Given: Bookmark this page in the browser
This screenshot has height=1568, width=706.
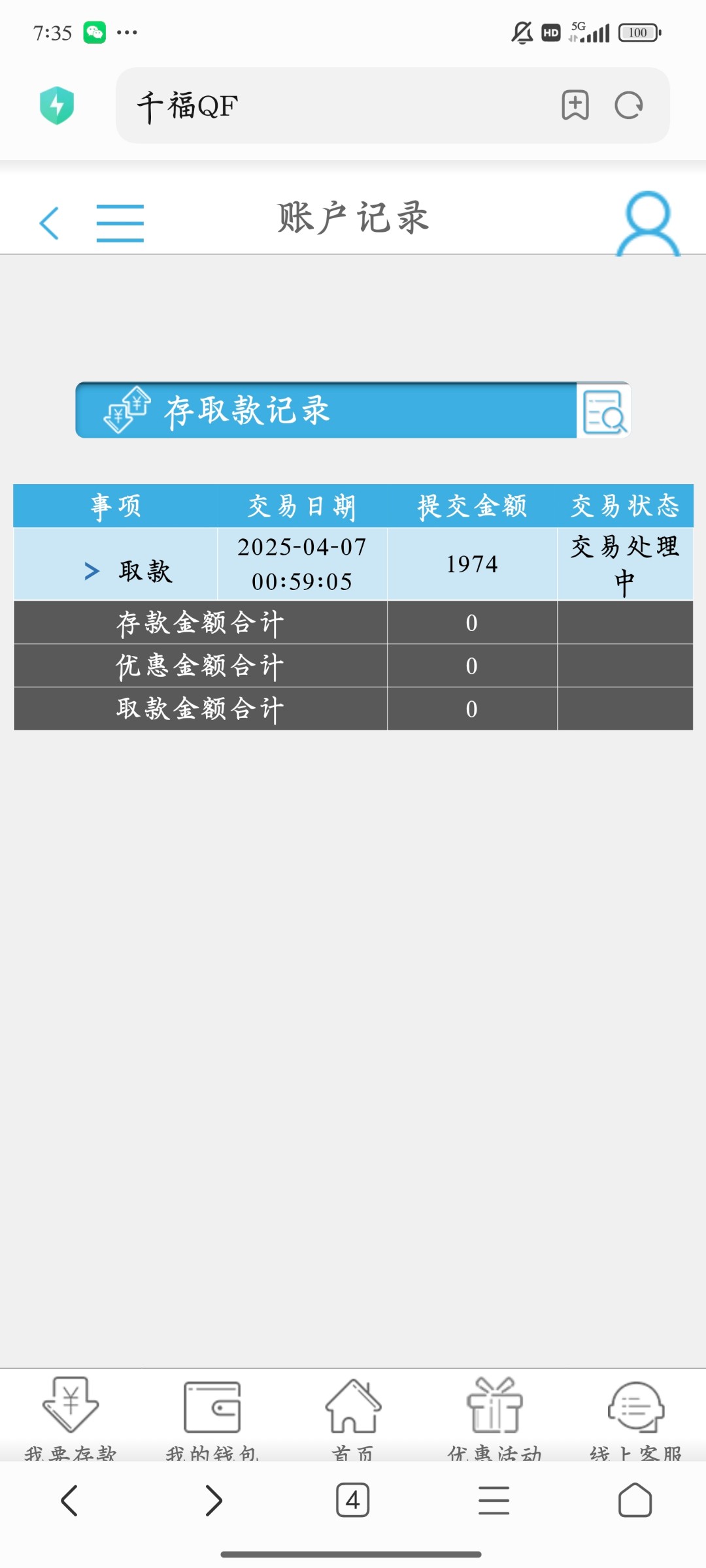Looking at the screenshot, I should pyautogui.click(x=575, y=105).
